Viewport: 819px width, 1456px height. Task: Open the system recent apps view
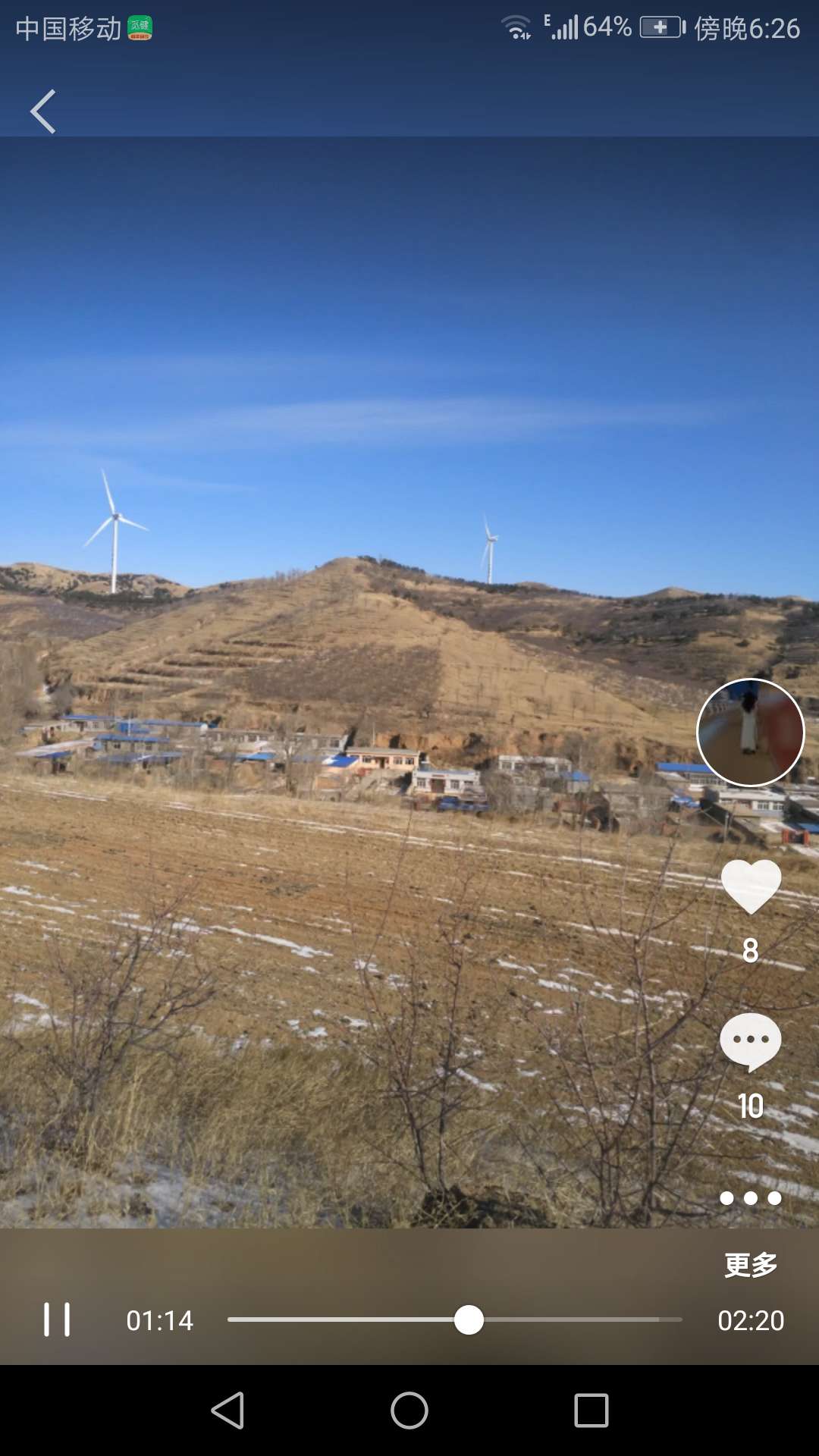pyautogui.click(x=591, y=1411)
